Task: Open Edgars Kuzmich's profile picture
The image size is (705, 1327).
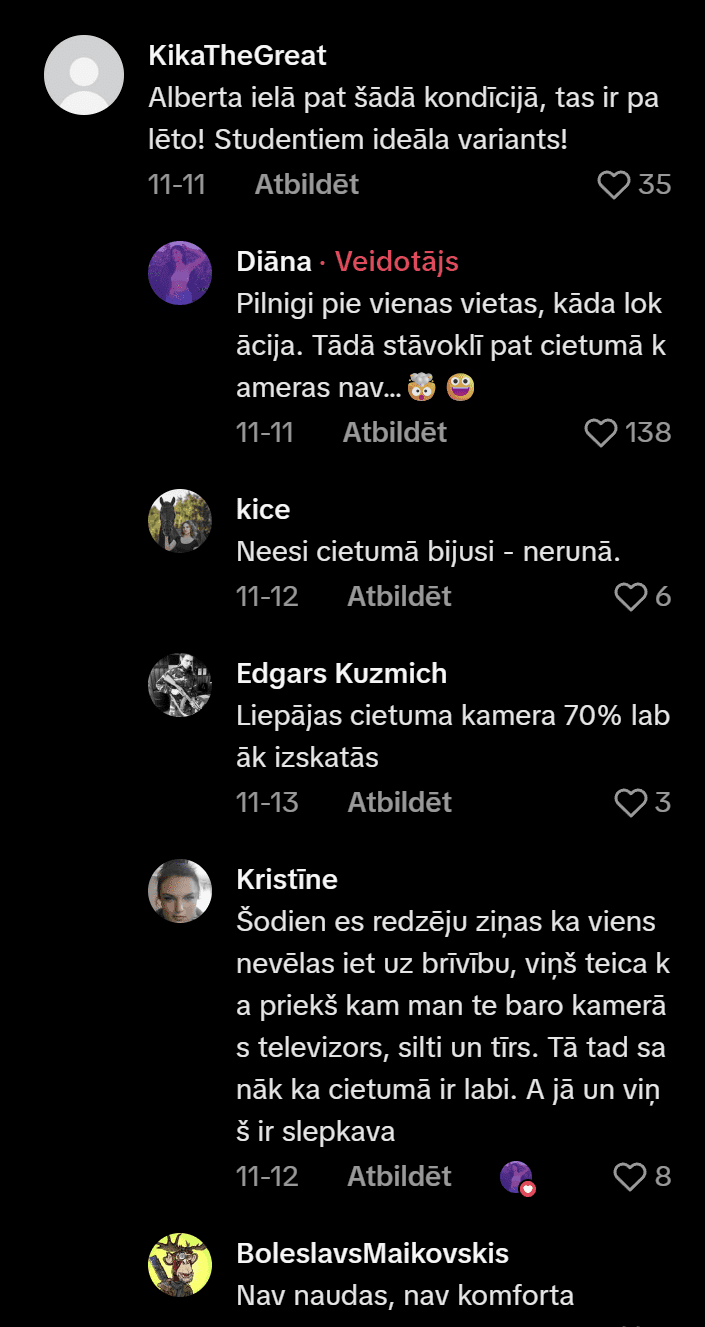Action: (180, 685)
